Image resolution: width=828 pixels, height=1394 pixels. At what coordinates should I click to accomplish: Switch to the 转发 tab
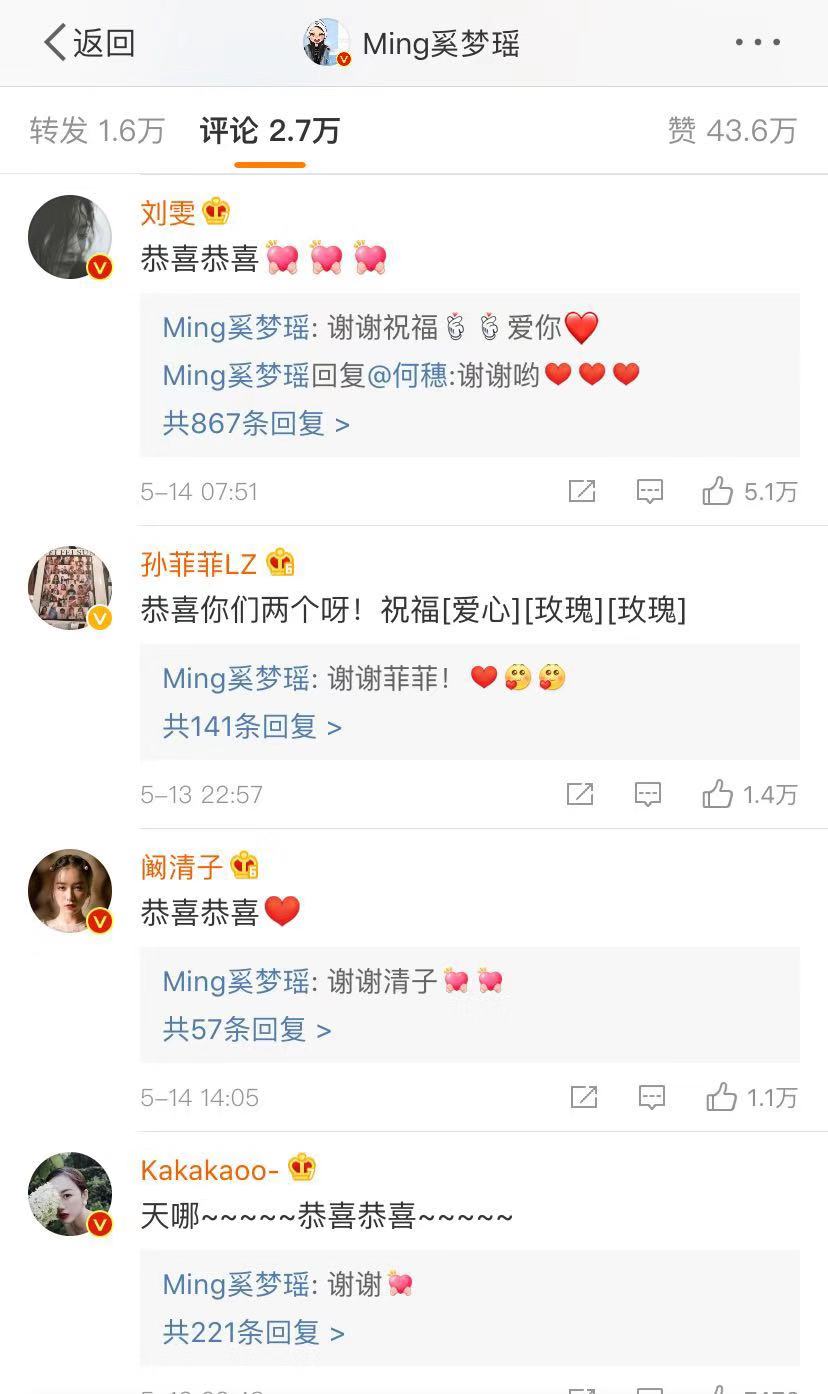[x=96, y=131]
